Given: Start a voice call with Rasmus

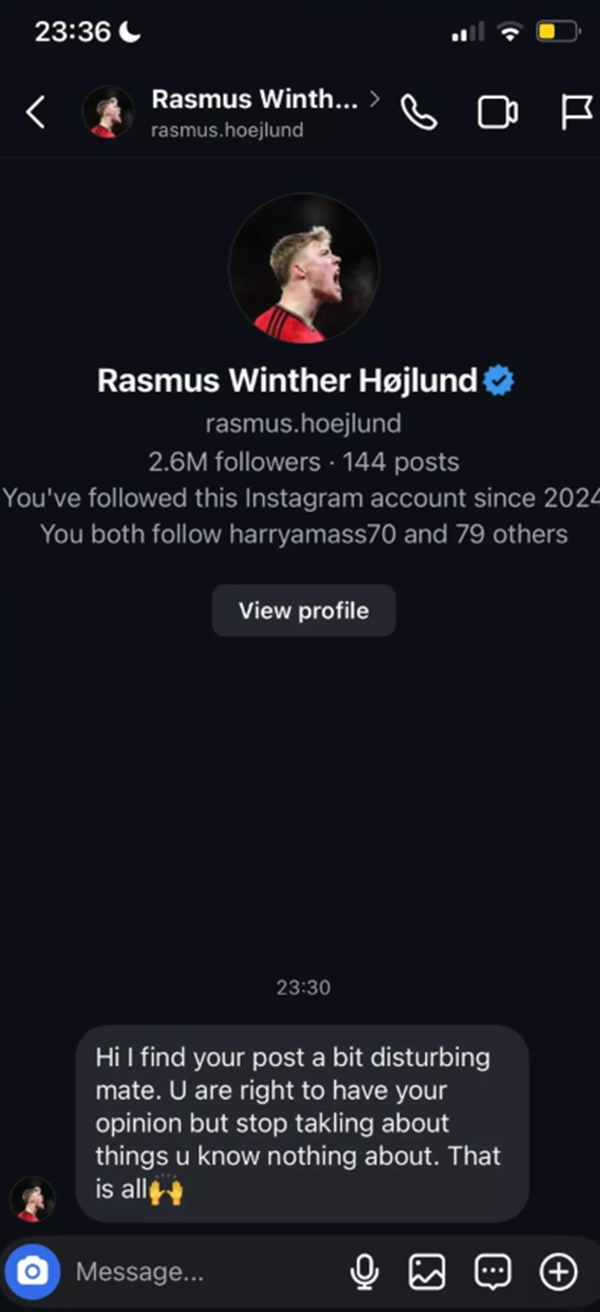Looking at the screenshot, I should [x=419, y=113].
